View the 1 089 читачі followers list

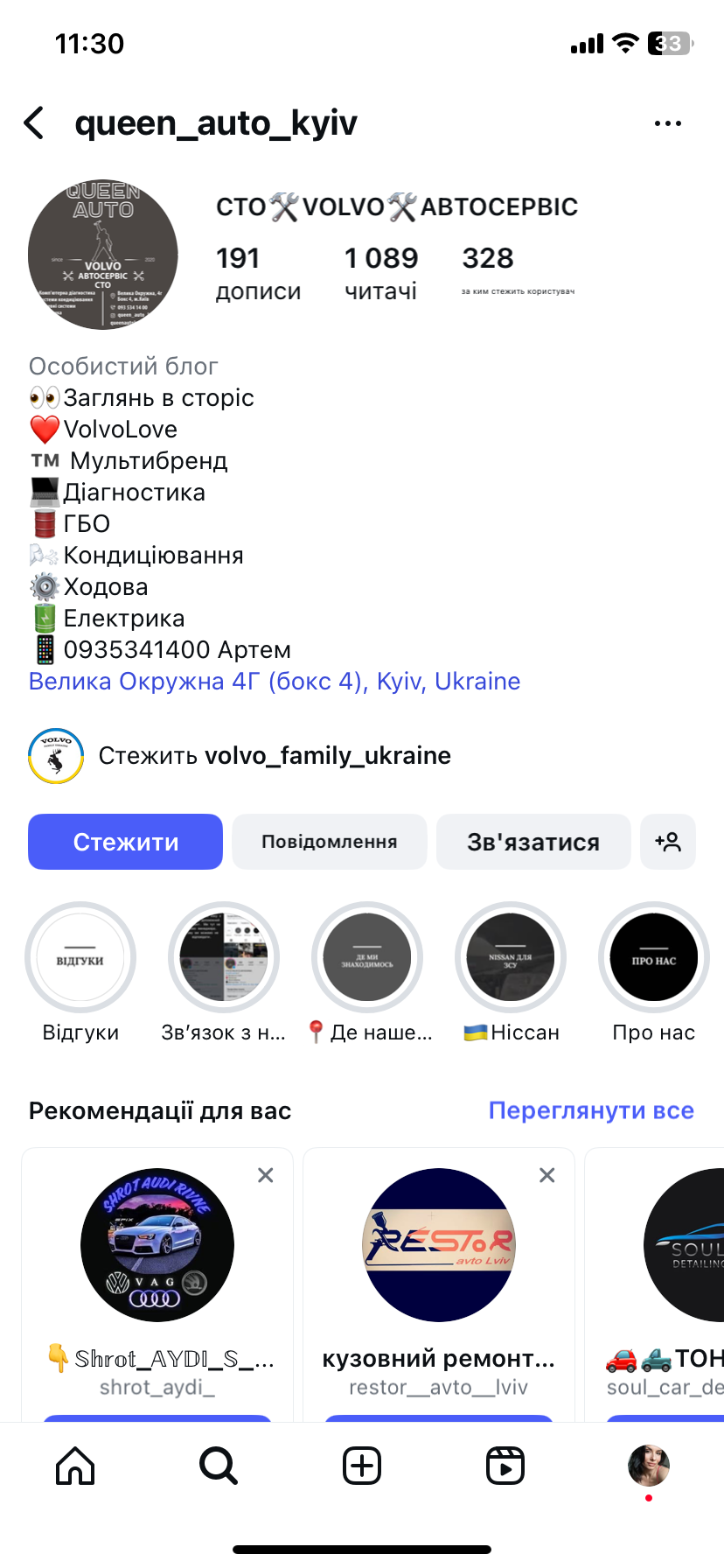pyautogui.click(x=381, y=272)
